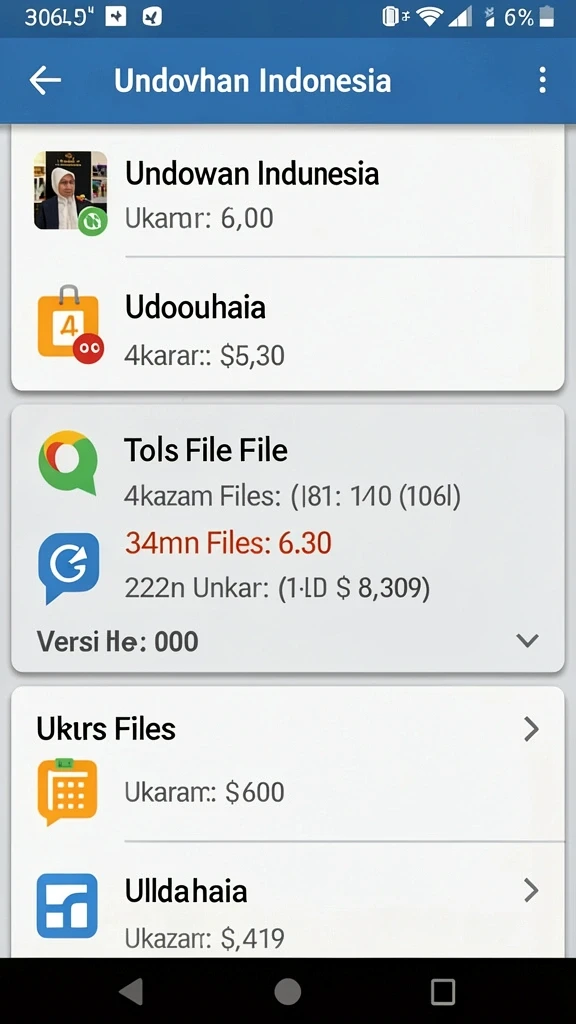Open the Ulldahaia row

pyautogui.click(x=288, y=903)
